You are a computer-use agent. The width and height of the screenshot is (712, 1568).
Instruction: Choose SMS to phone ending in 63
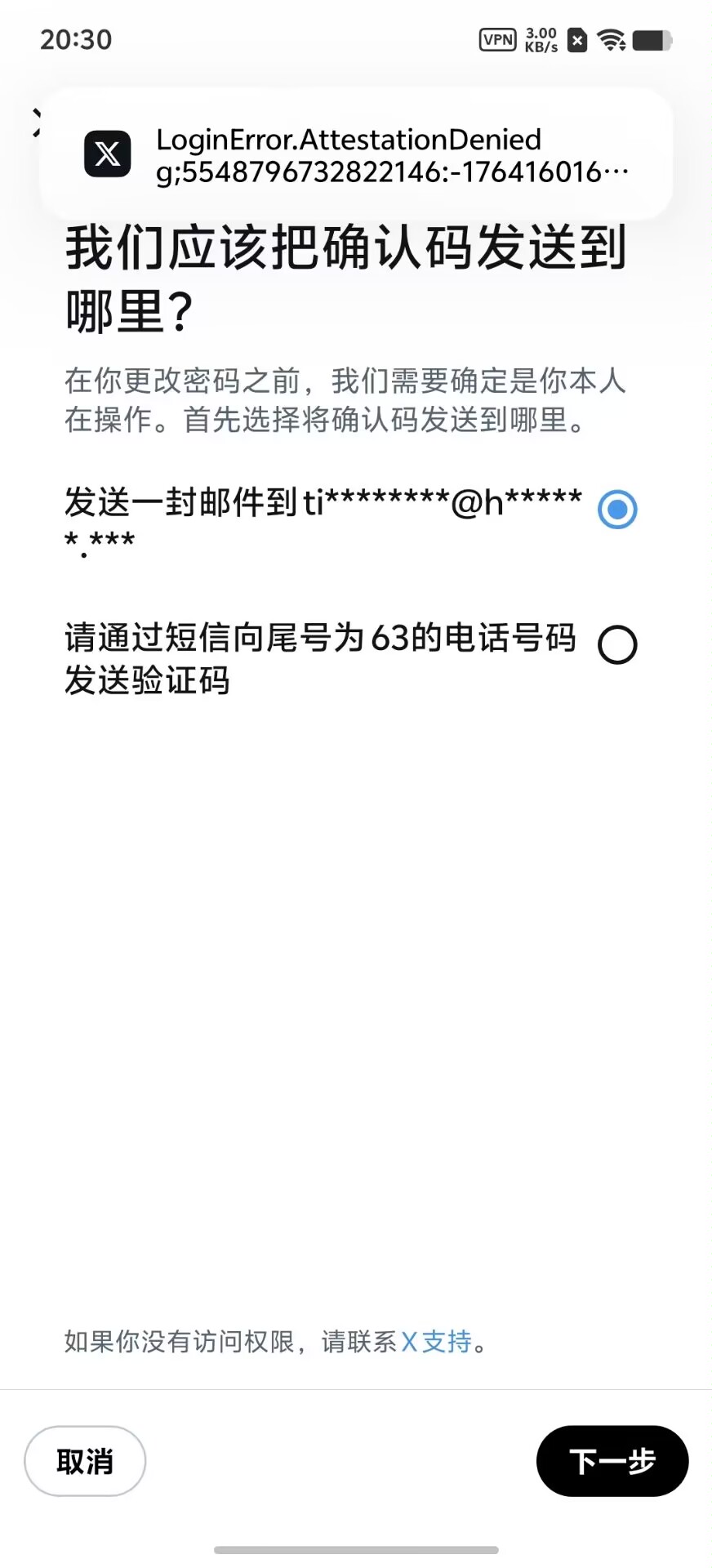pyautogui.click(x=617, y=645)
